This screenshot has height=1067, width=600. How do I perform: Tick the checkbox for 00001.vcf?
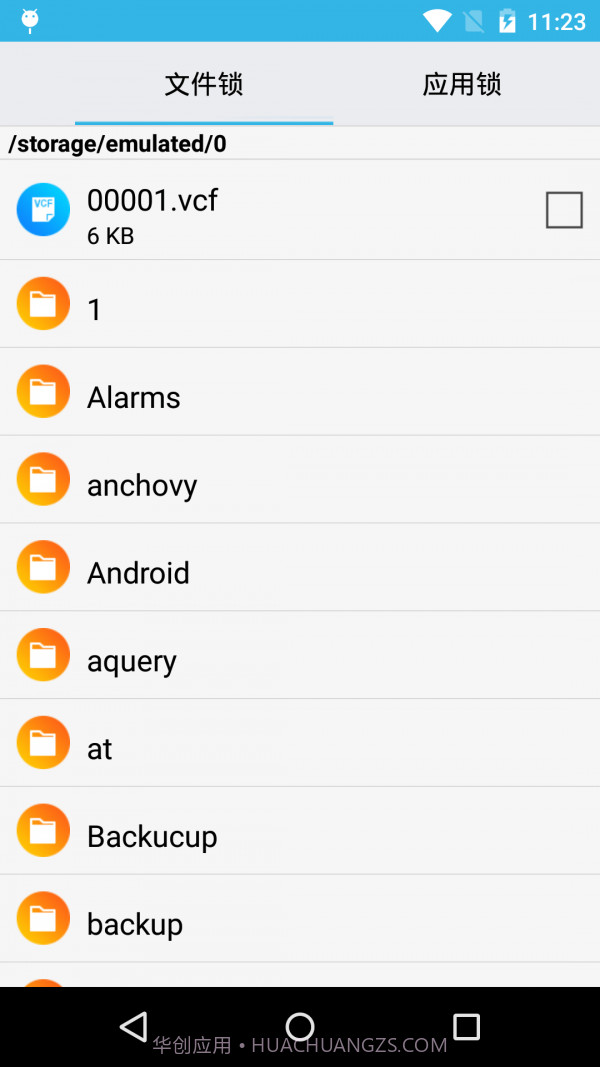coord(564,210)
